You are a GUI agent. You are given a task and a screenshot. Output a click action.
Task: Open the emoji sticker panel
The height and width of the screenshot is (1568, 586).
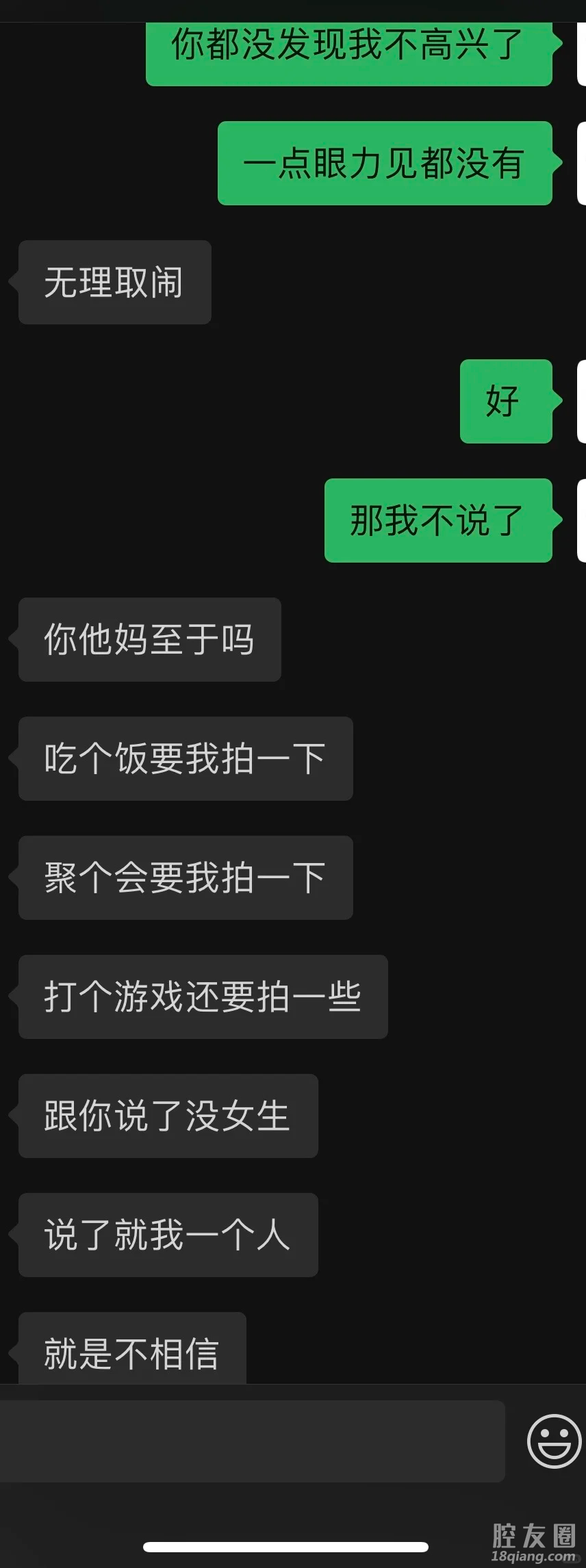pyautogui.click(x=554, y=1441)
